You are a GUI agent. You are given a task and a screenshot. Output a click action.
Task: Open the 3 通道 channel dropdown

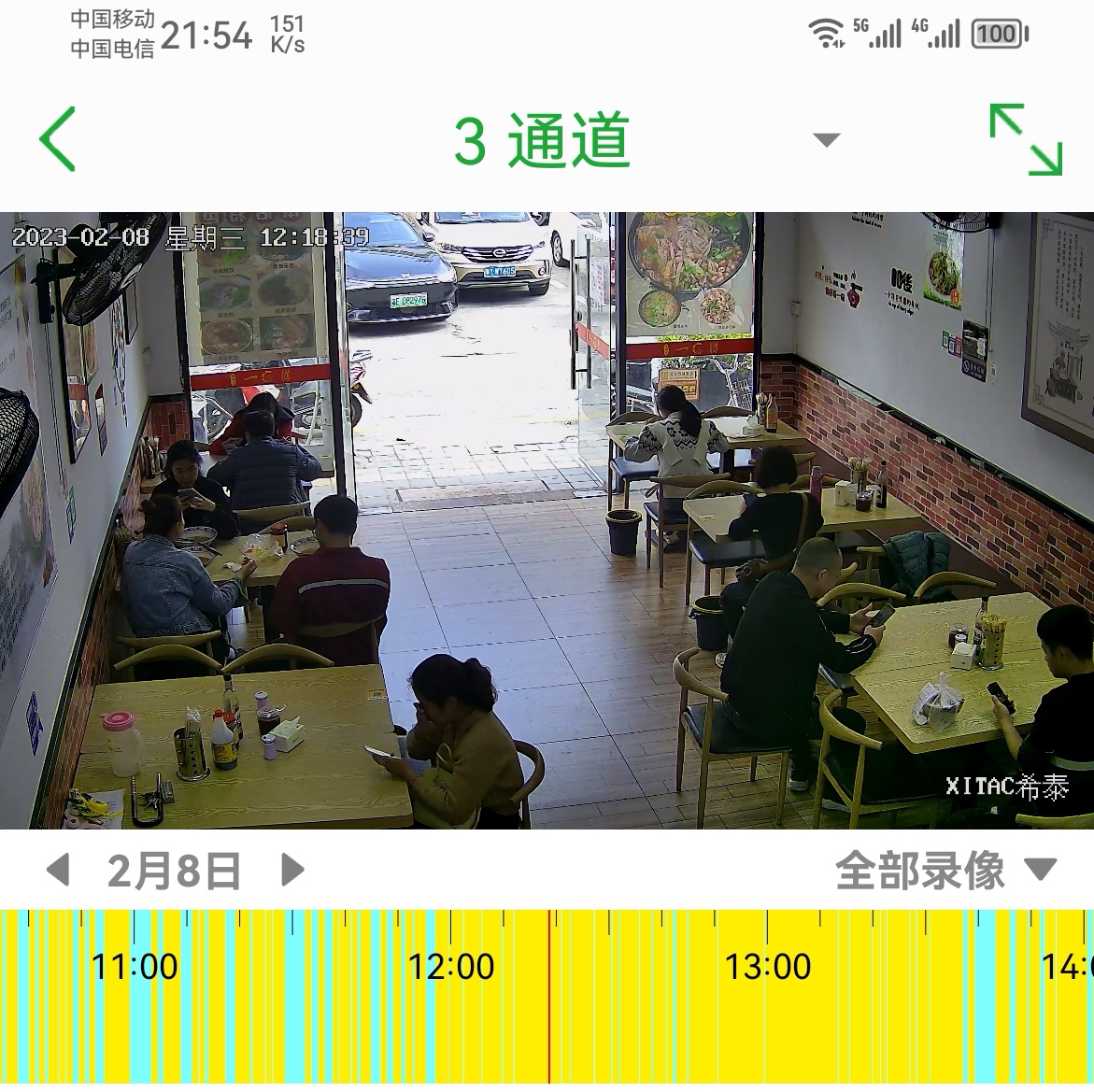coord(826,140)
